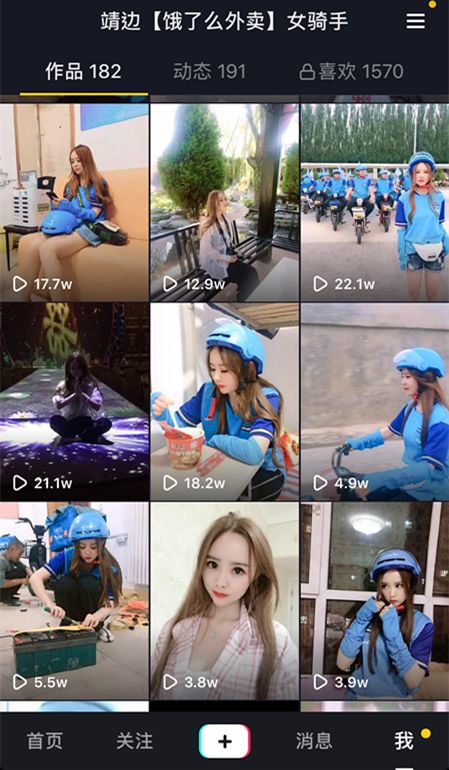Tap the plus button to create video
The height and width of the screenshot is (770, 449).
(224, 741)
